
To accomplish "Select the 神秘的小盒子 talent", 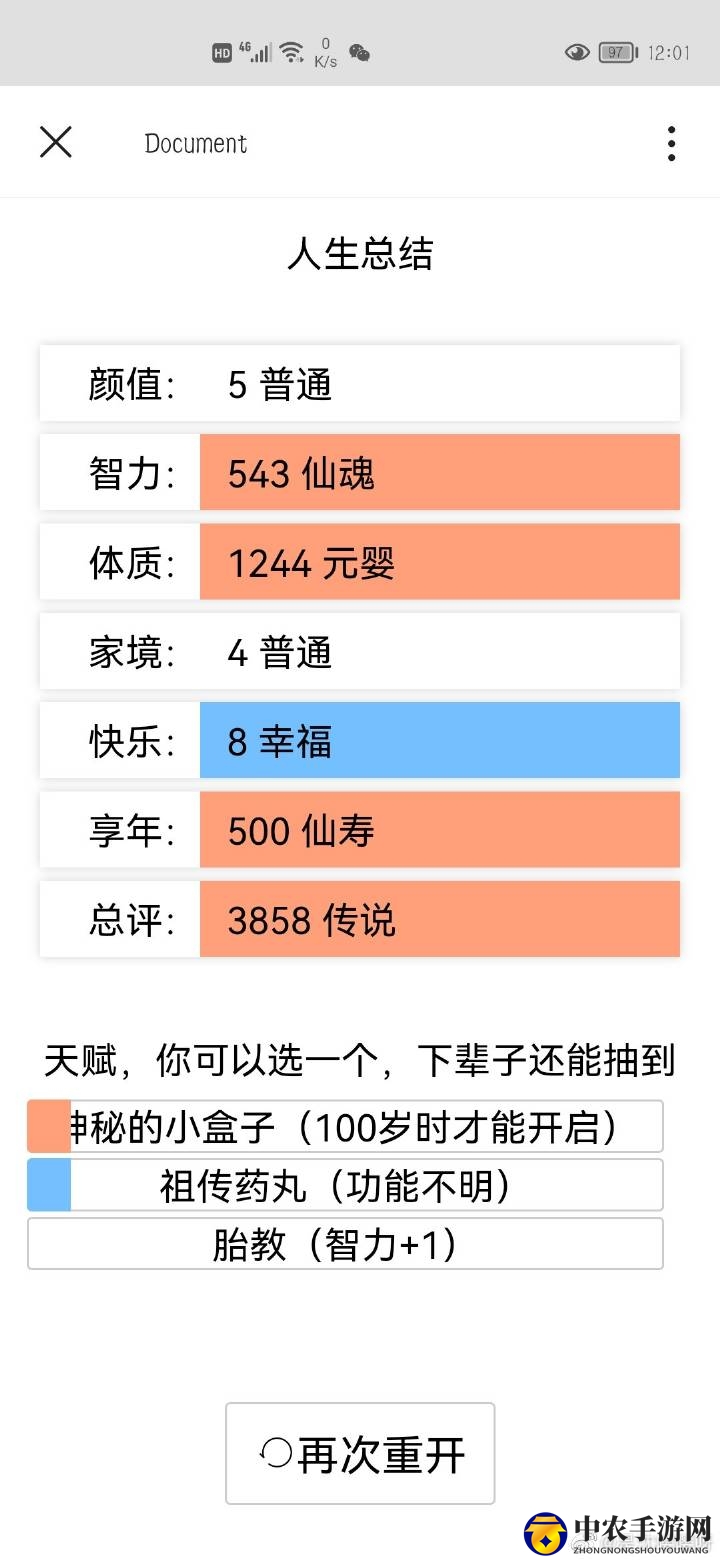I will click(x=345, y=1127).
